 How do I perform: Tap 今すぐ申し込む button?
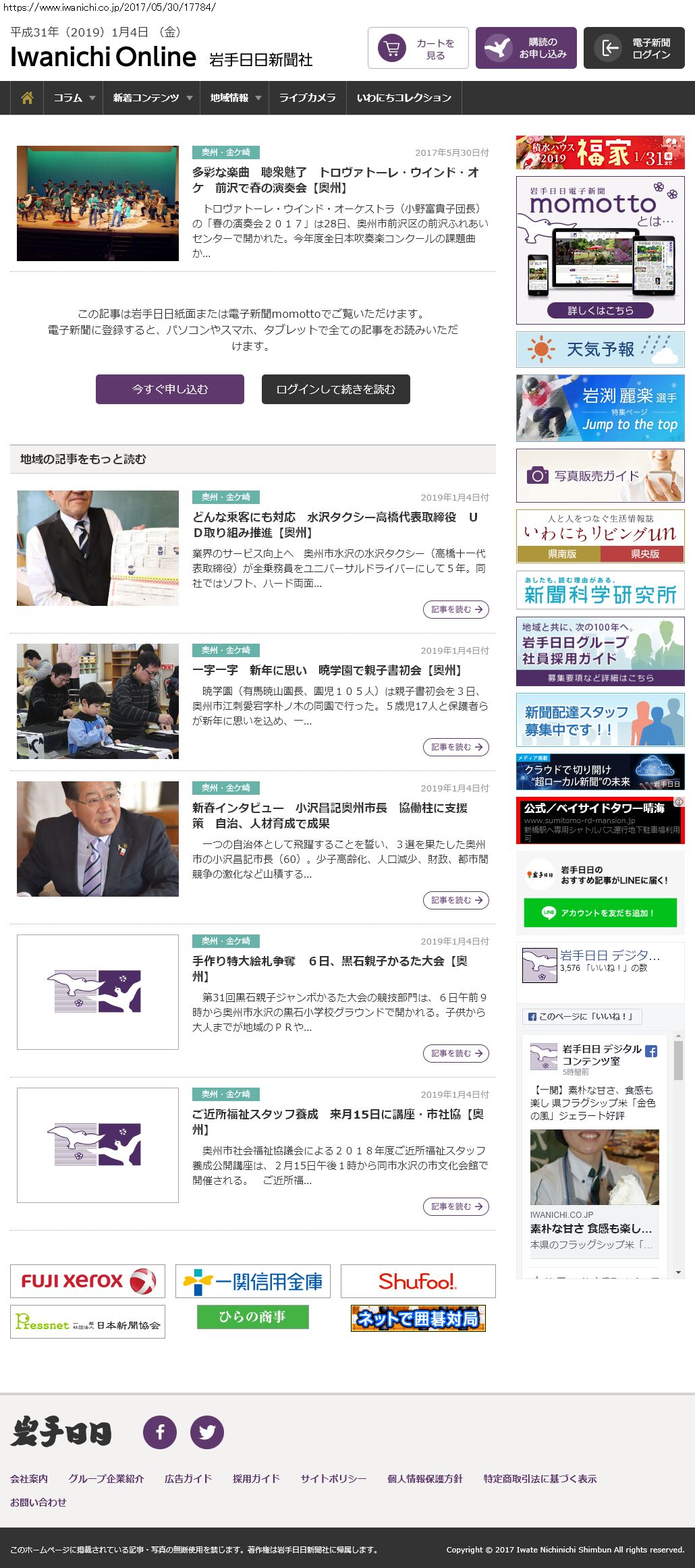[170, 389]
